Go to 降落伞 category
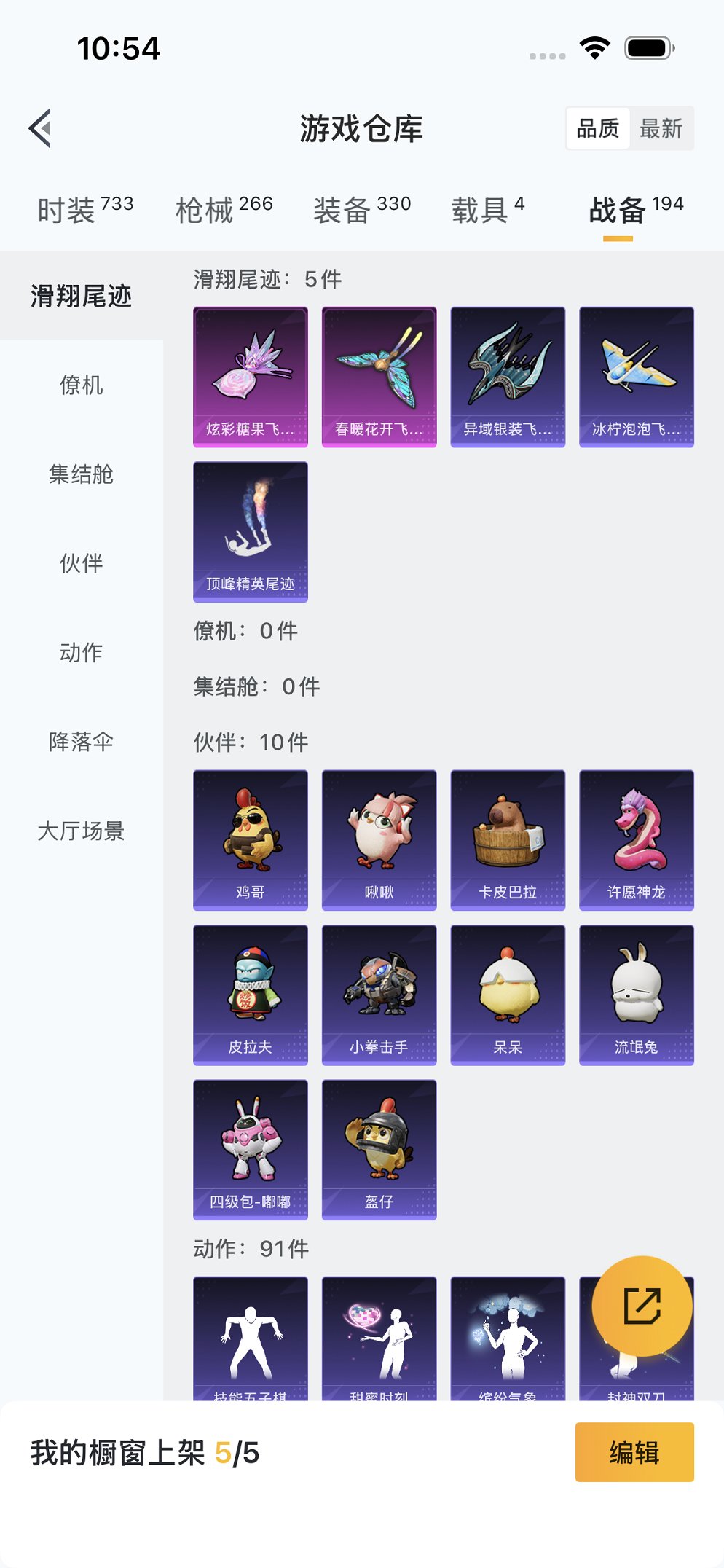This screenshot has height=1568, width=724. (82, 742)
